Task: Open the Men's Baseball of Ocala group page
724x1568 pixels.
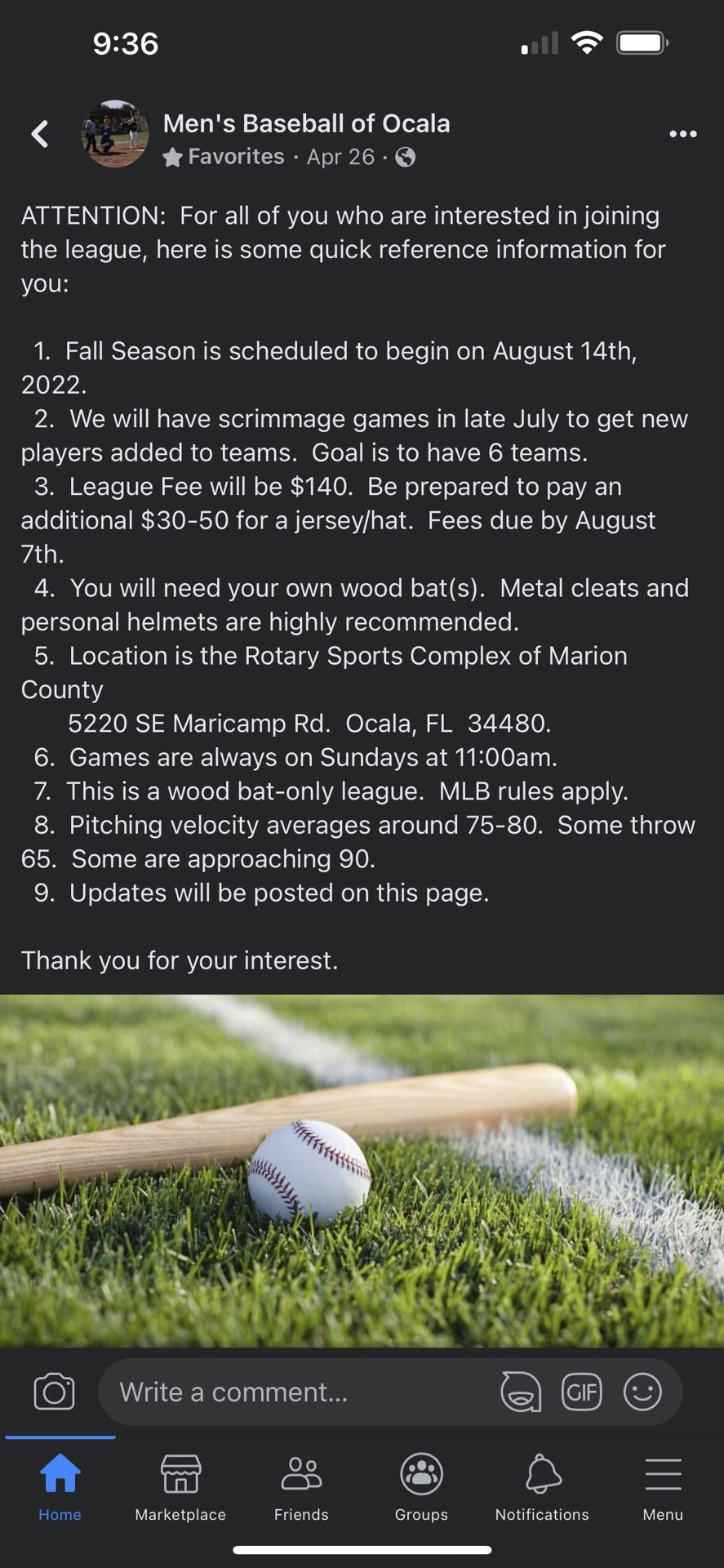Action: 307,123
